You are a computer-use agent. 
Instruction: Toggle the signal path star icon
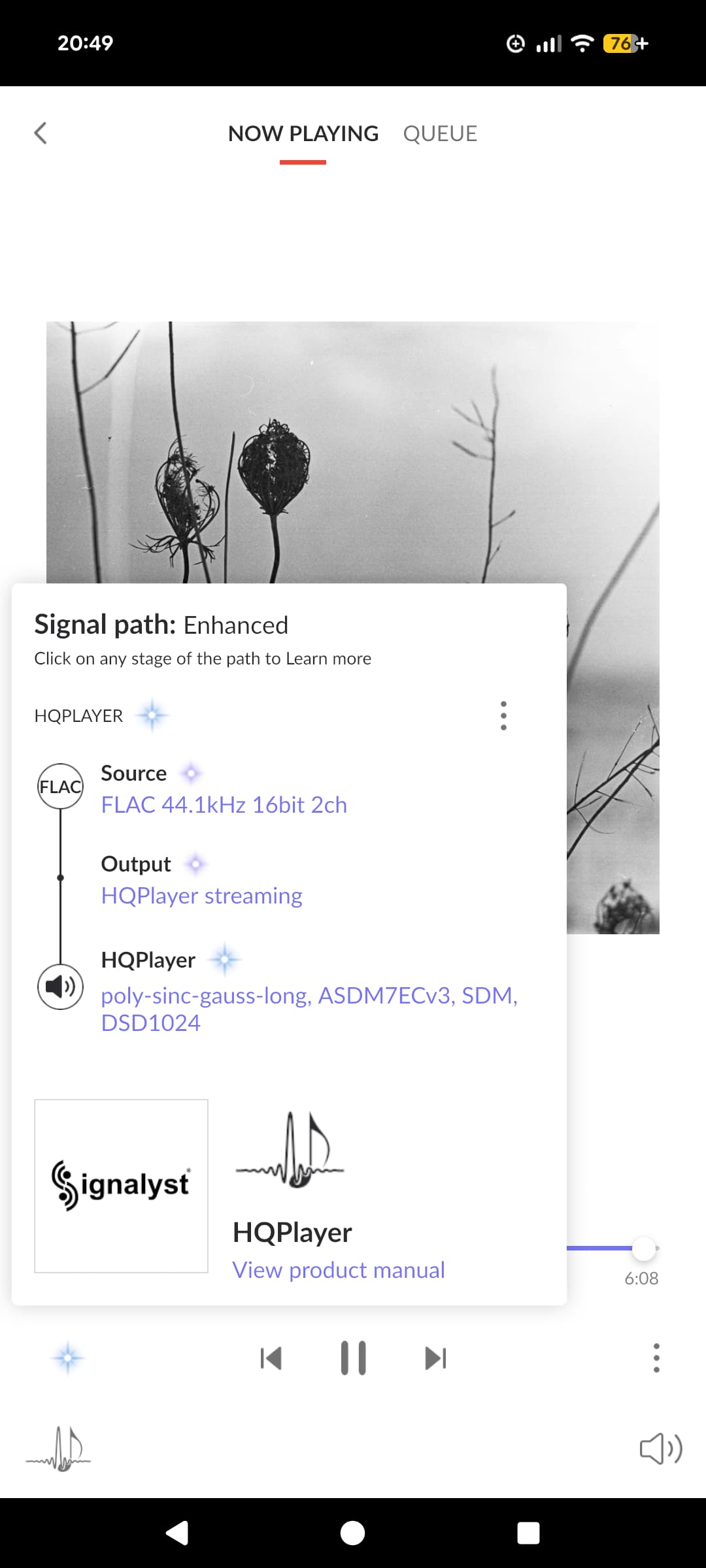point(68,1358)
